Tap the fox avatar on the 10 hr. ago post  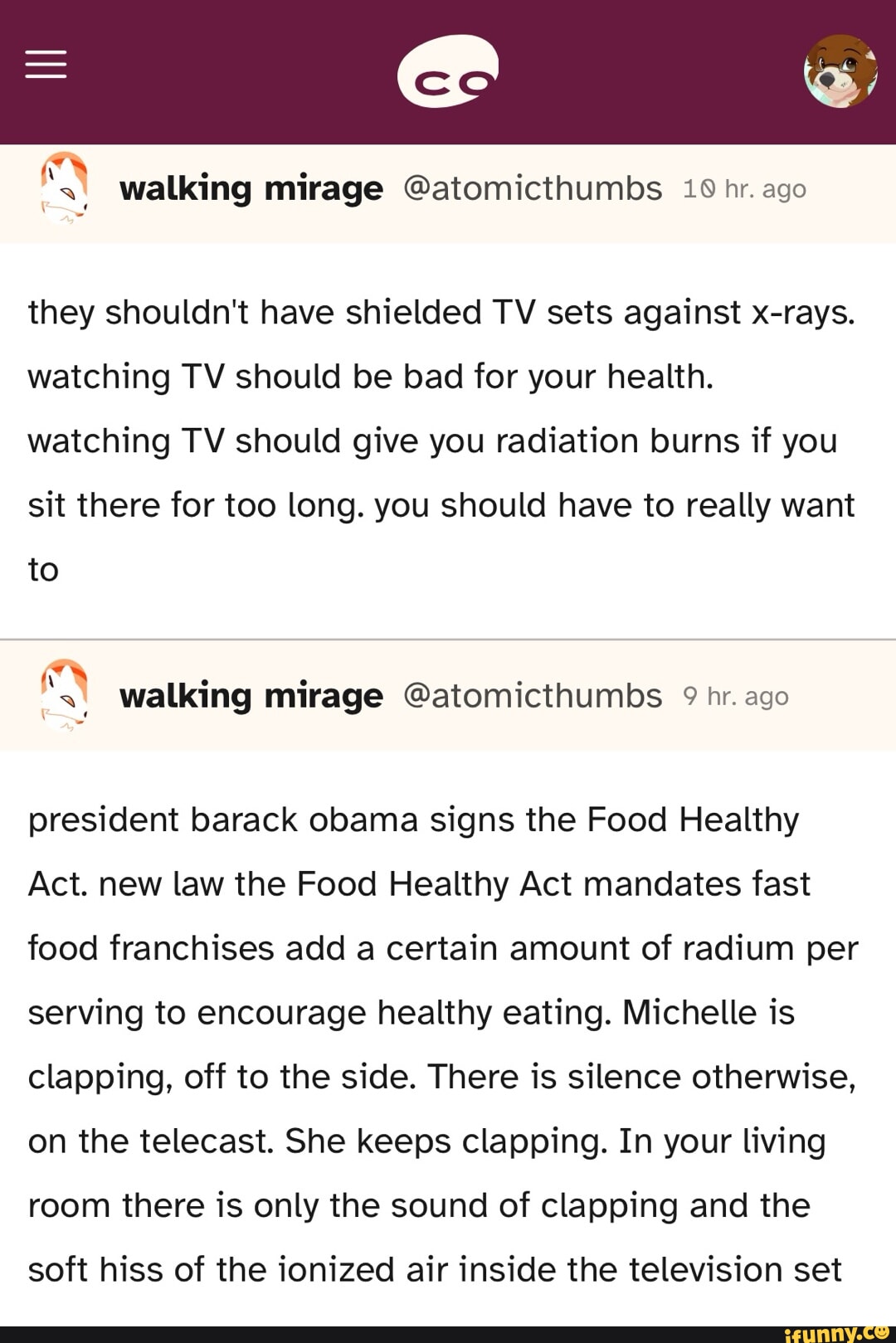tap(65, 188)
